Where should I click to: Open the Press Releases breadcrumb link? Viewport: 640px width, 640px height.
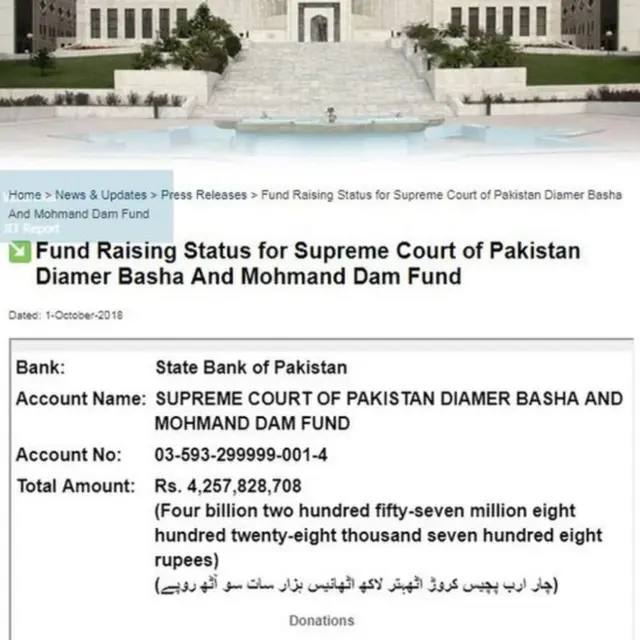click(x=203, y=195)
